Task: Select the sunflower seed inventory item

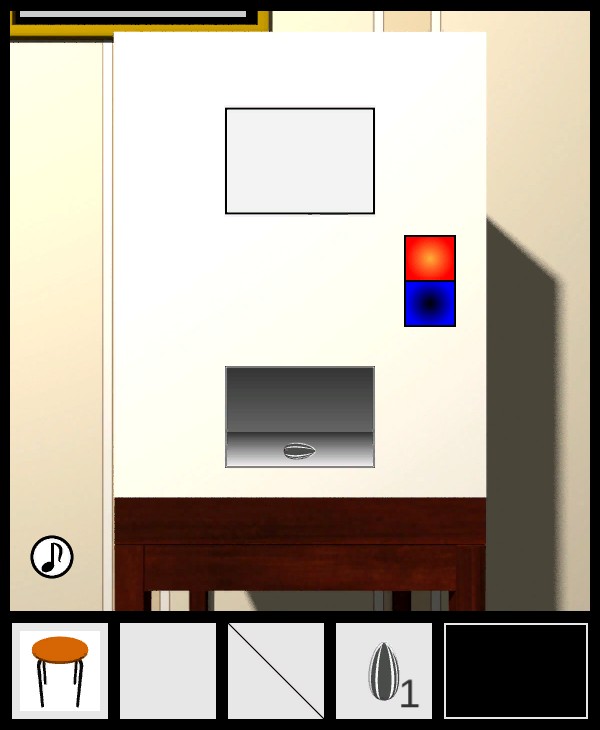Action: pyautogui.click(x=384, y=670)
